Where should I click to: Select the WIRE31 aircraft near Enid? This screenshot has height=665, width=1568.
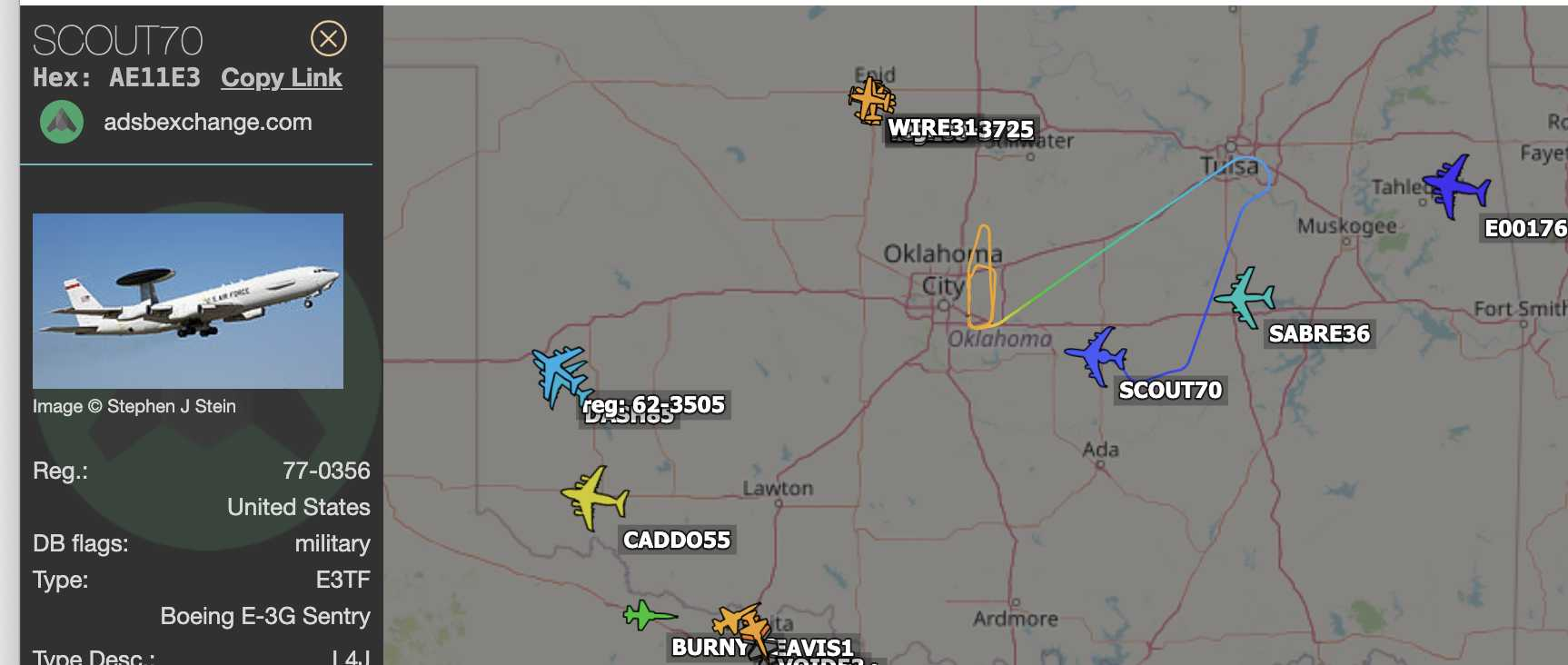point(871,100)
